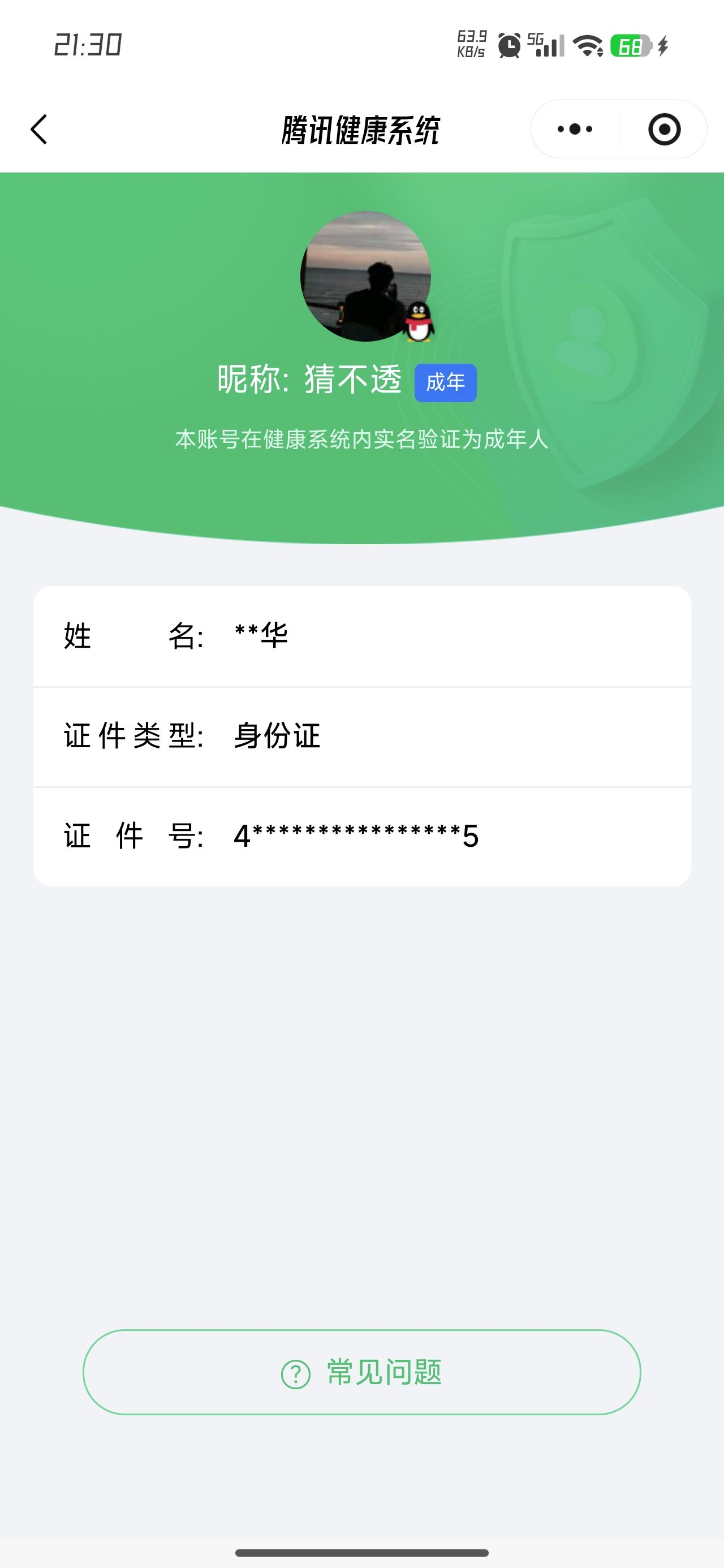Tap the circular exit capsule icon

[664, 129]
